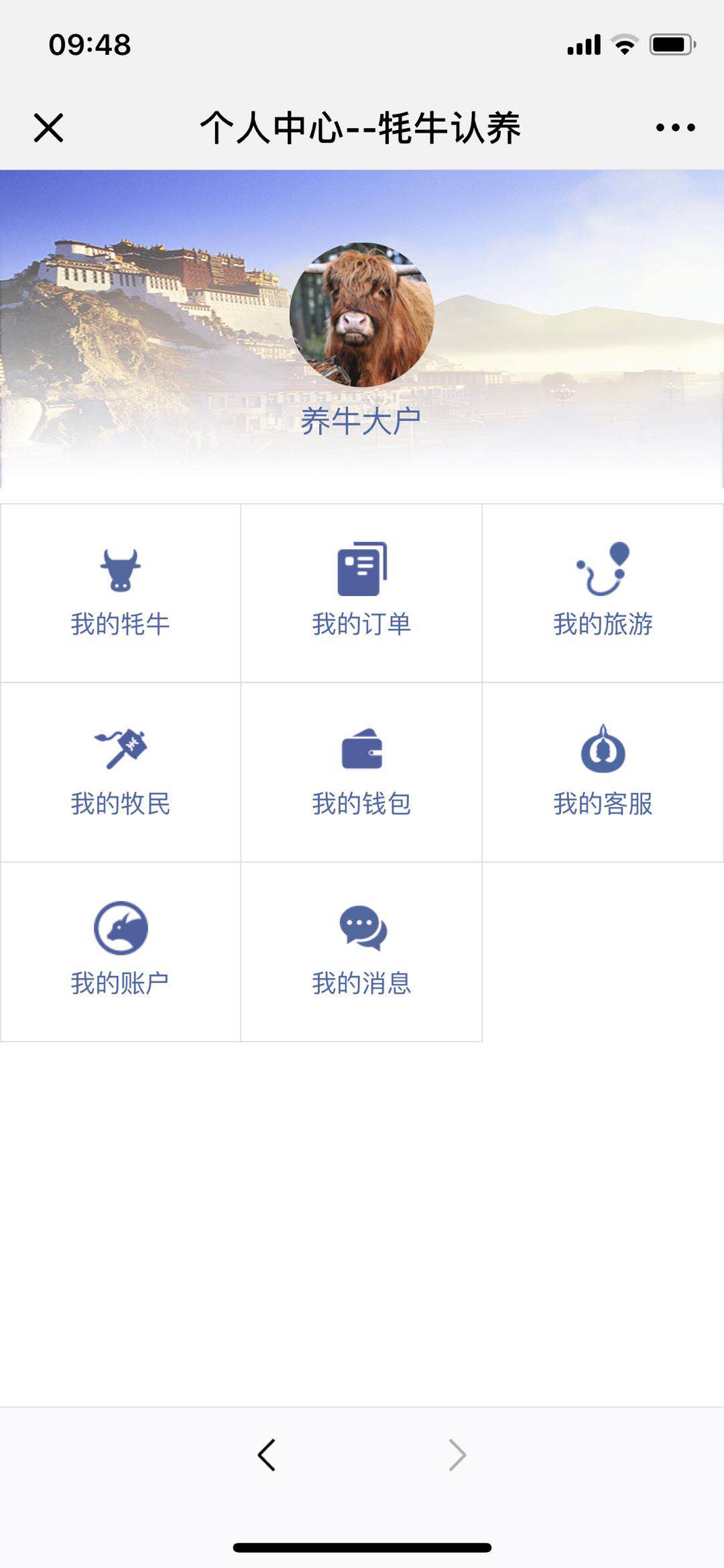Contact 我的客服 (Customer Service)
This screenshot has height=1568, width=724.
(603, 772)
